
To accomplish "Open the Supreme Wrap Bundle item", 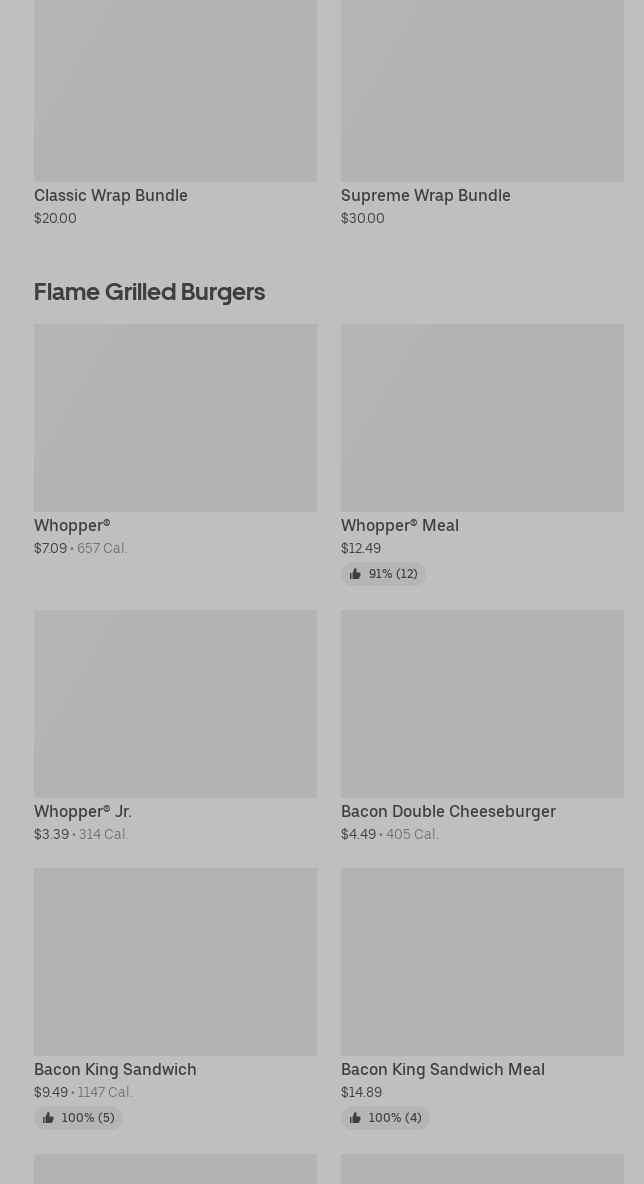I will pos(482,113).
